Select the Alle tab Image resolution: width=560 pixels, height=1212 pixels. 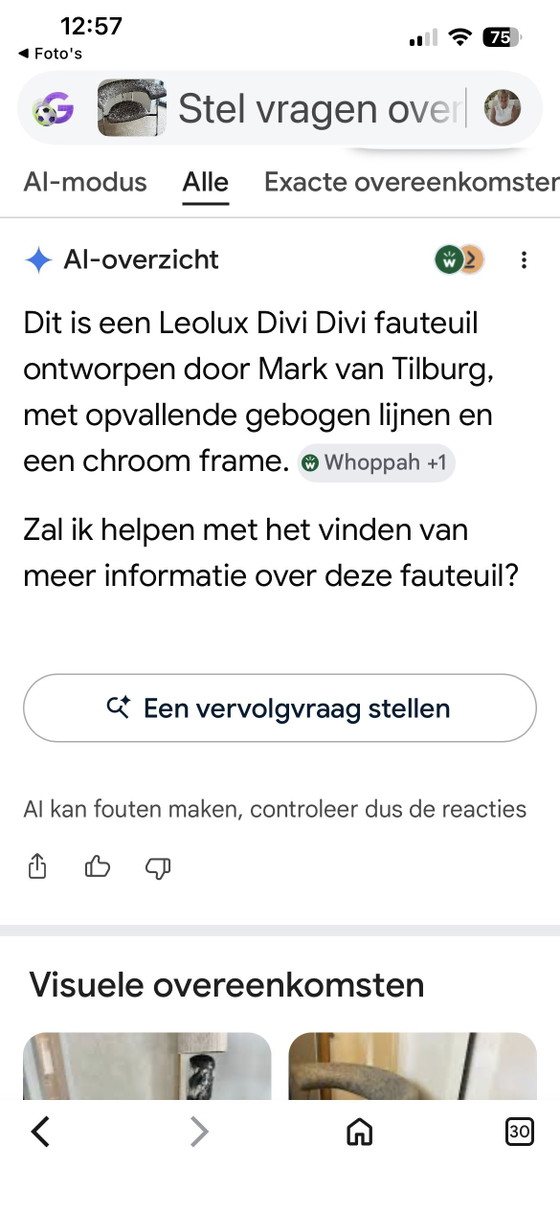pyautogui.click(x=205, y=182)
